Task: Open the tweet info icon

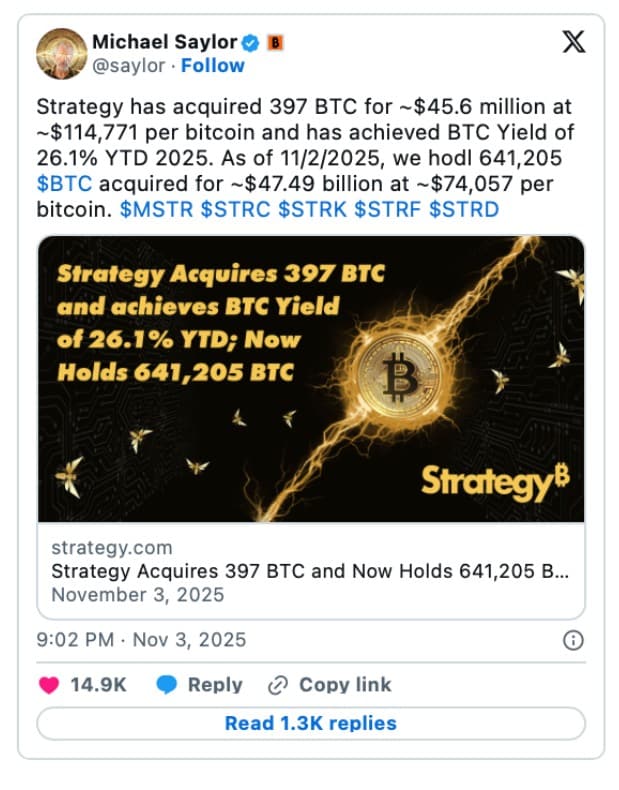Action: point(573,640)
